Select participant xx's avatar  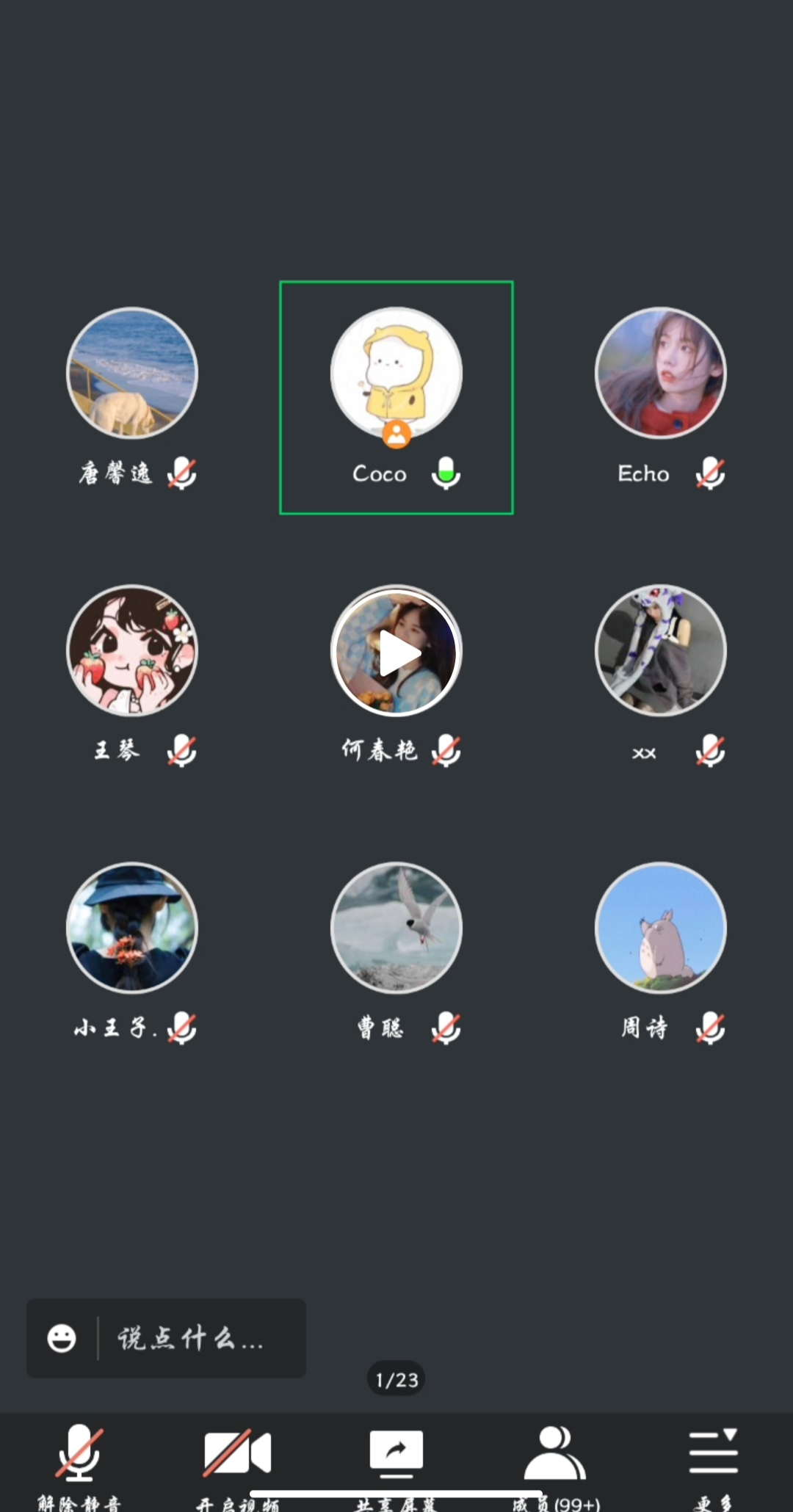tap(661, 650)
